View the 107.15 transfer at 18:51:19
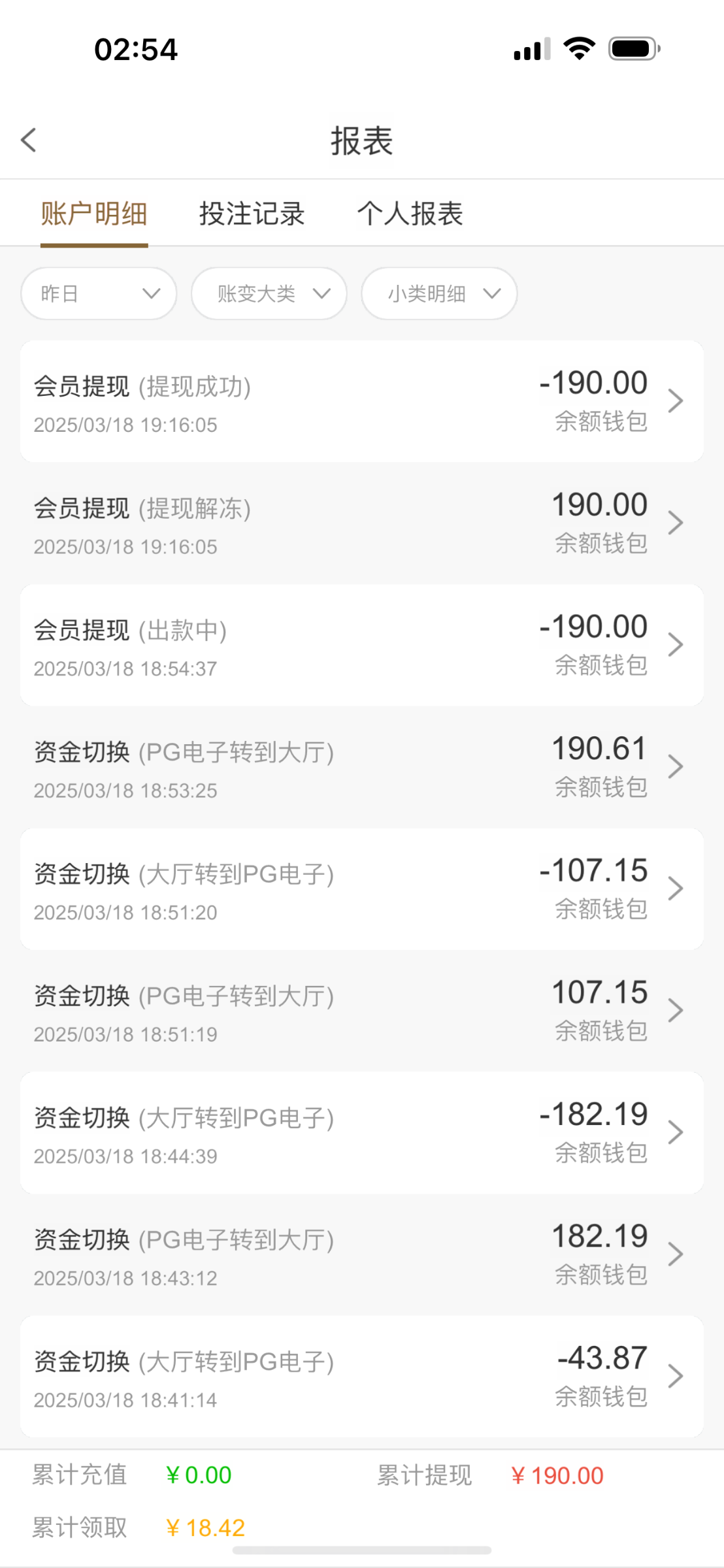Image resolution: width=724 pixels, height=1568 pixels. tap(361, 1011)
